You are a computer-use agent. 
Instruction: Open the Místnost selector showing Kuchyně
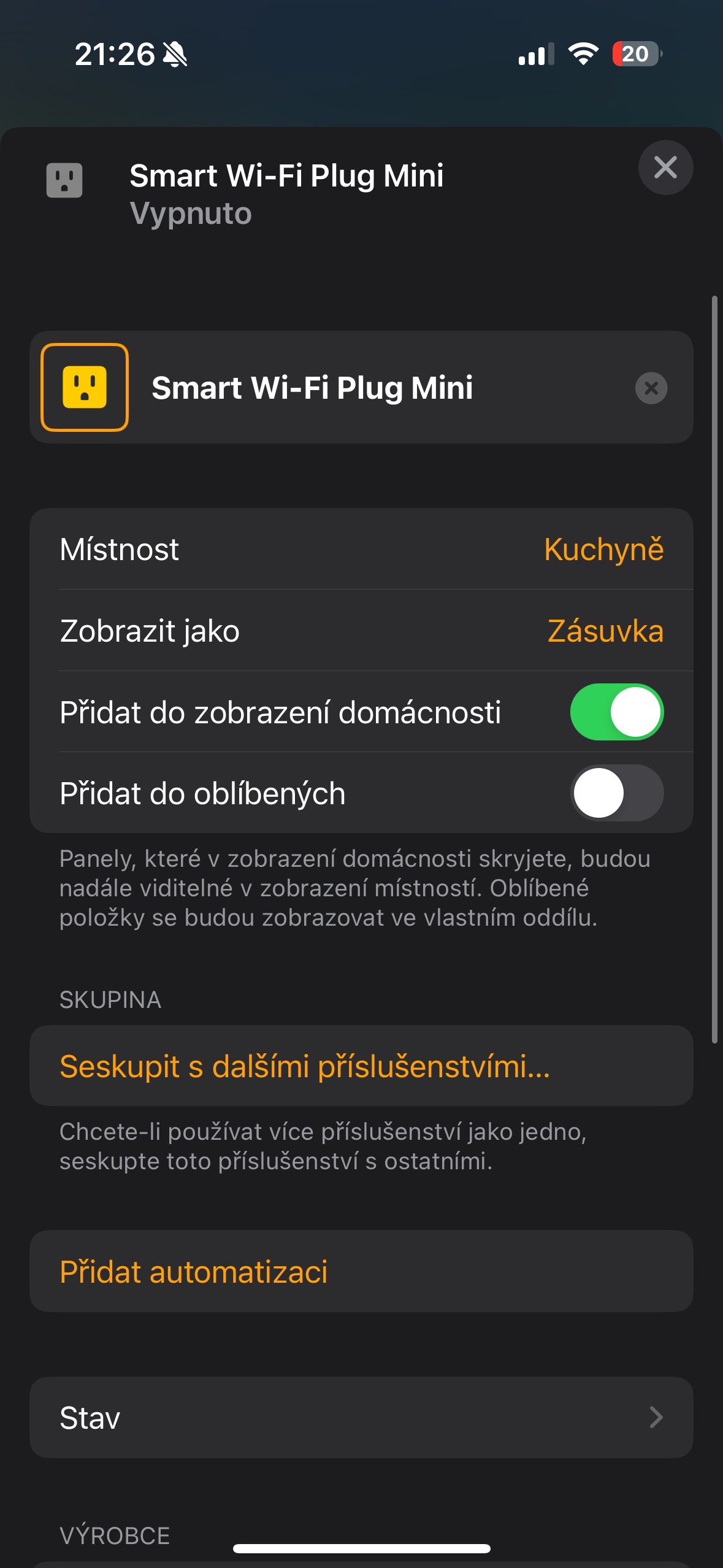pyautogui.click(x=362, y=549)
